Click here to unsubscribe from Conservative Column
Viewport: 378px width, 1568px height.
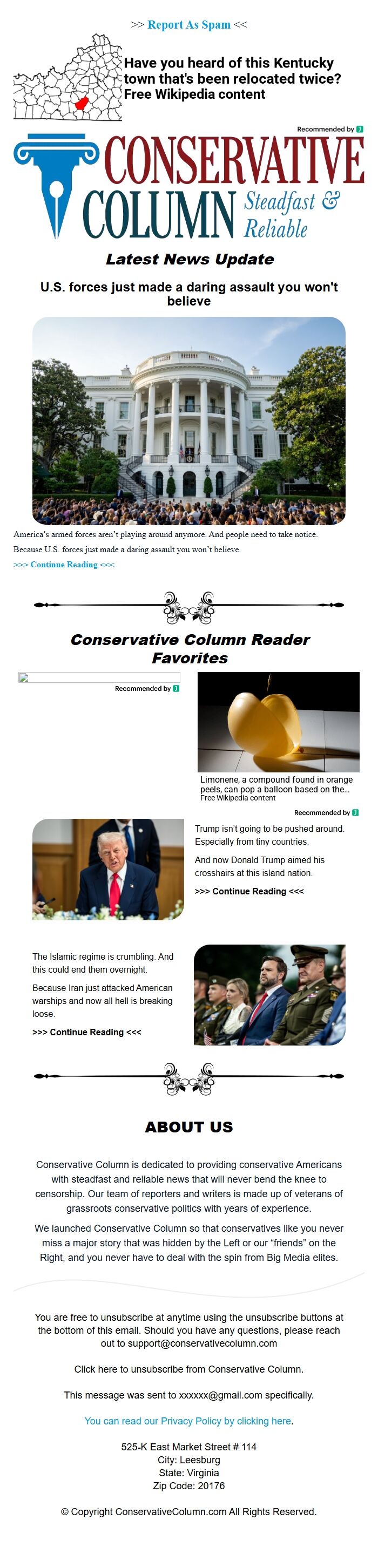point(188,1369)
